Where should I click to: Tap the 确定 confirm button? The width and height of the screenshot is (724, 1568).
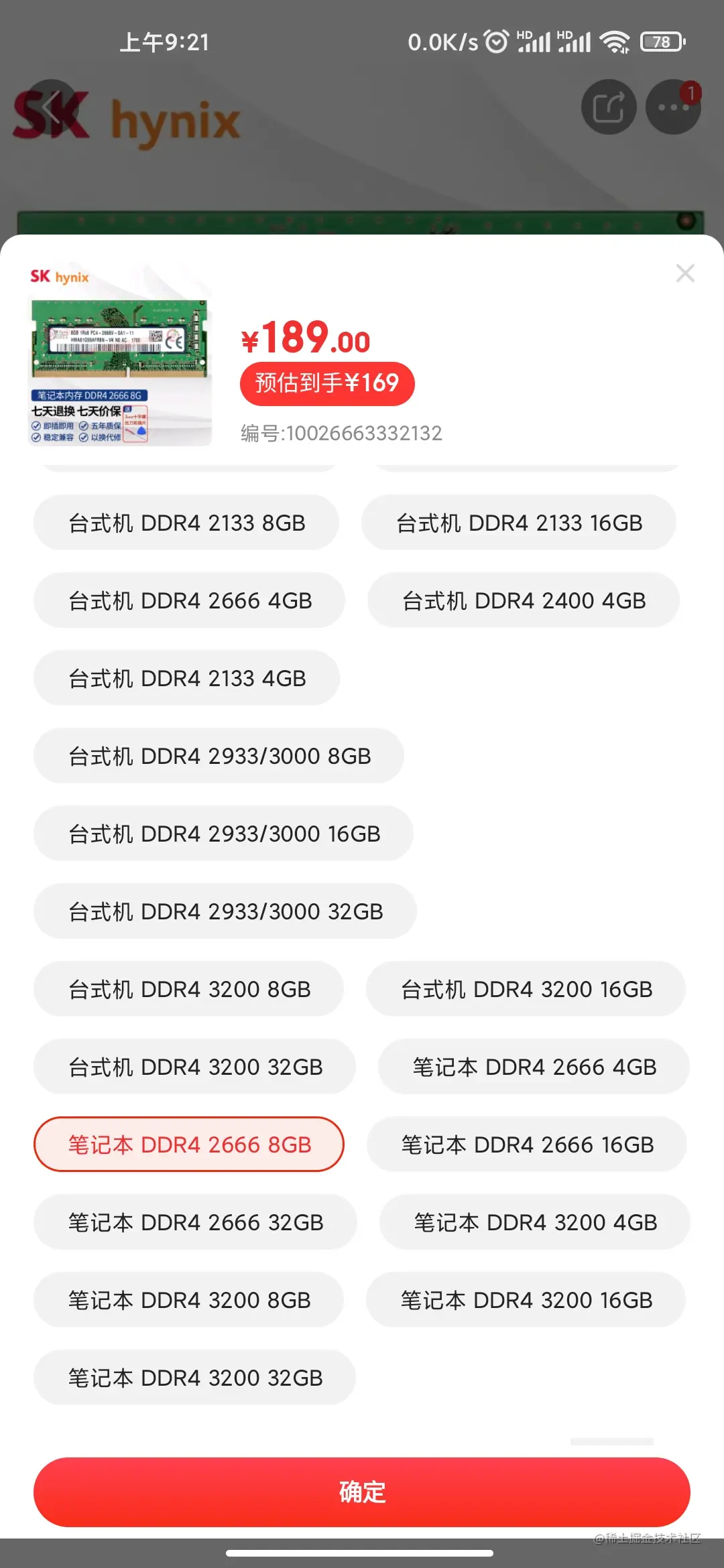(x=362, y=1491)
